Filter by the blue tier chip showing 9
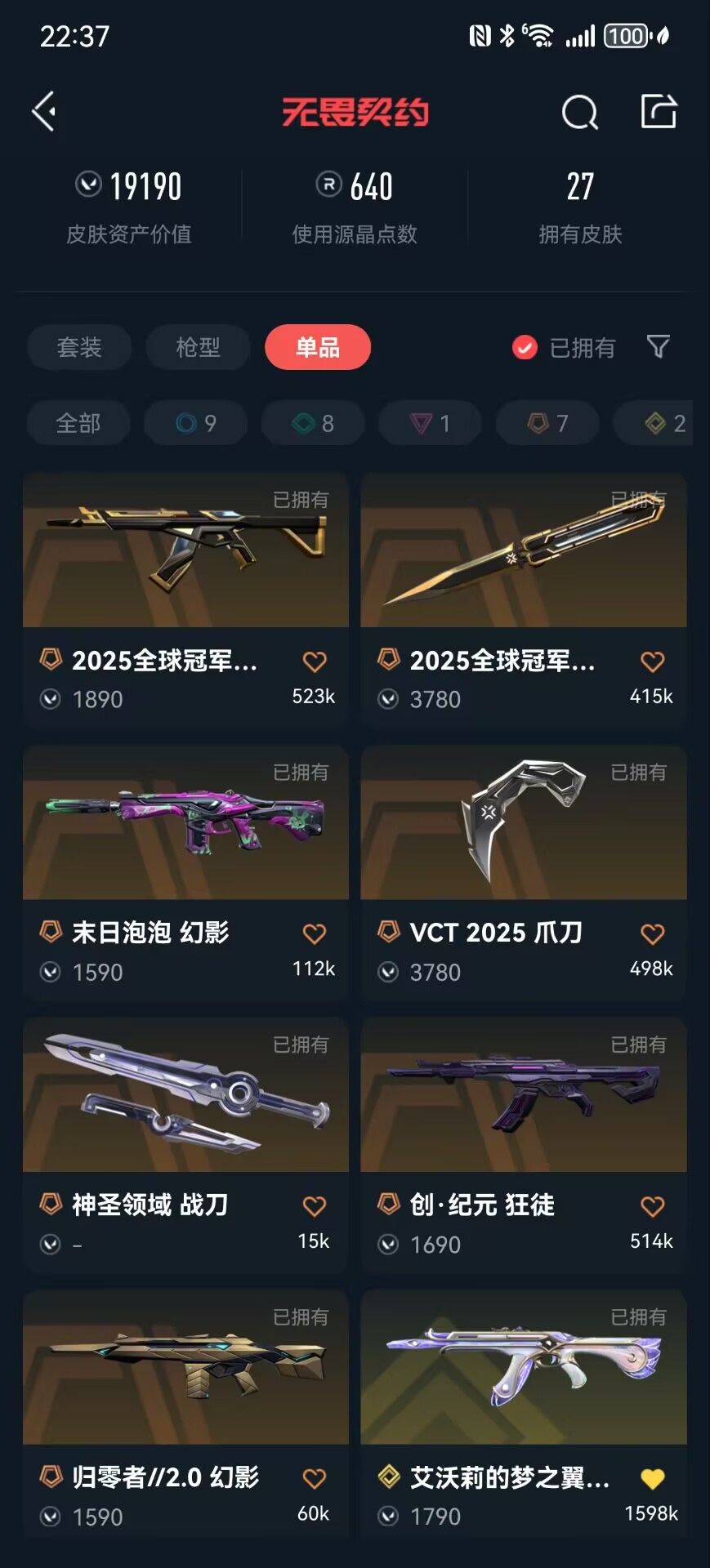This screenshot has height=1568, width=710. (x=196, y=423)
